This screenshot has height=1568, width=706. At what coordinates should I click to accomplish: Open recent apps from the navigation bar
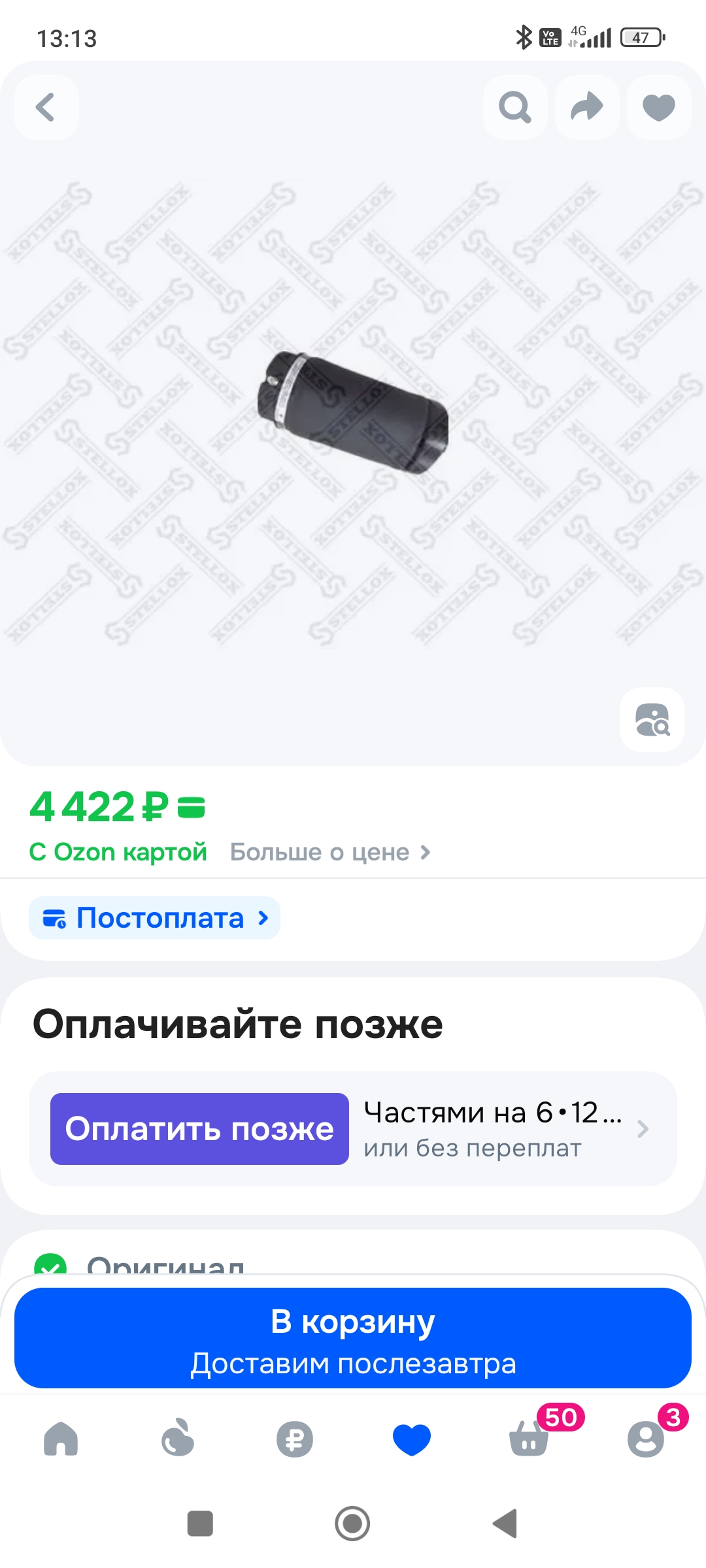point(200,1524)
